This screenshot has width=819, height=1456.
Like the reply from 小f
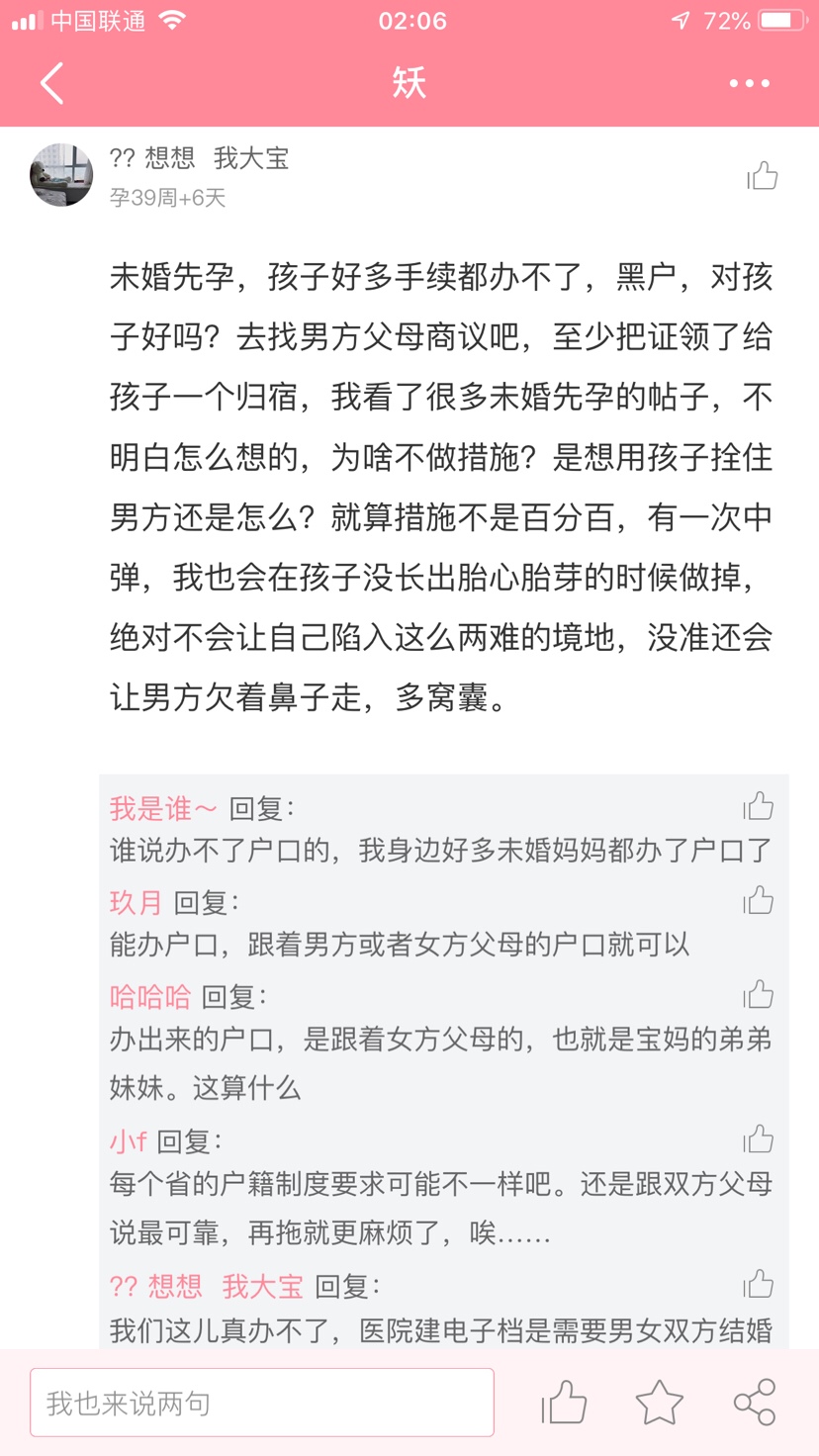point(759,1139)
